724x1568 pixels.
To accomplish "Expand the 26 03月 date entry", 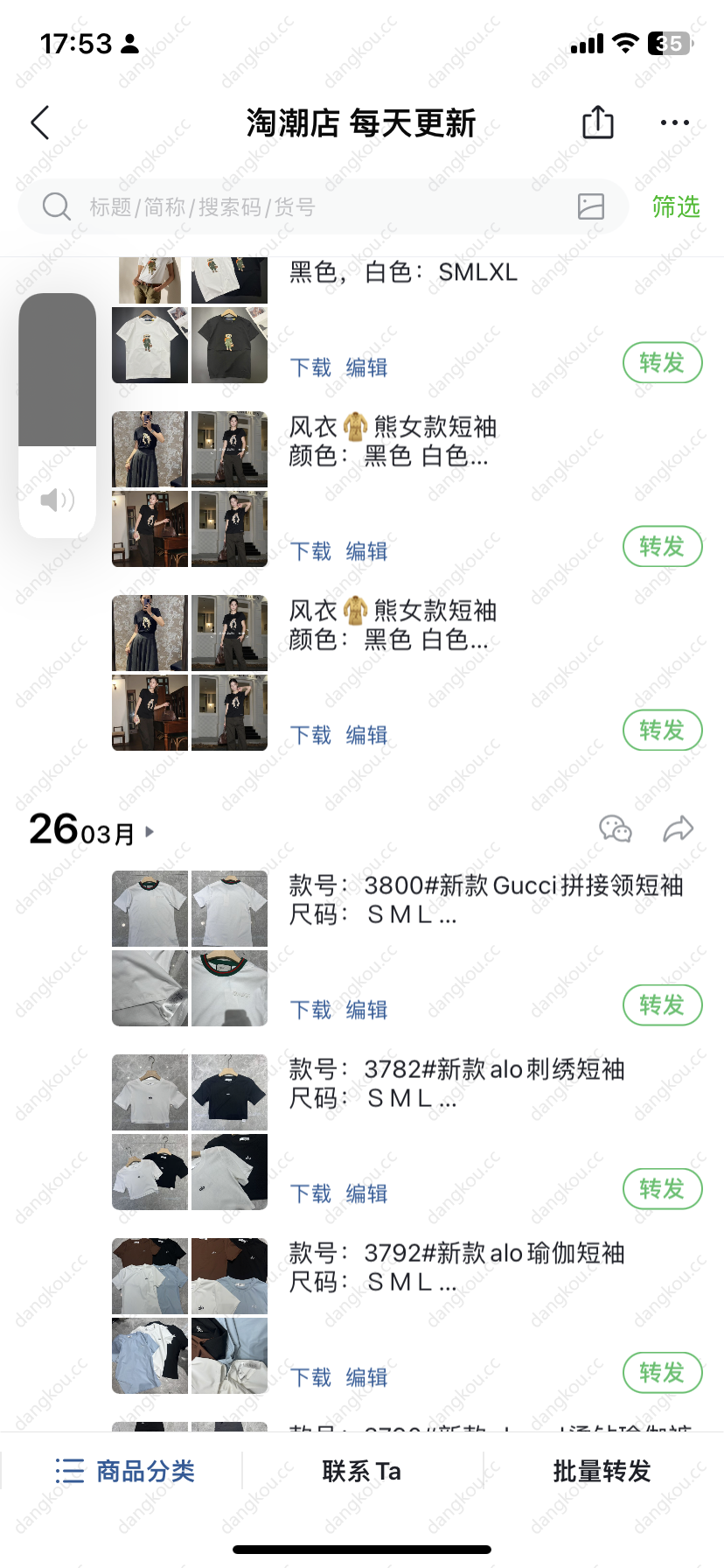I will [x=150, y=832].
